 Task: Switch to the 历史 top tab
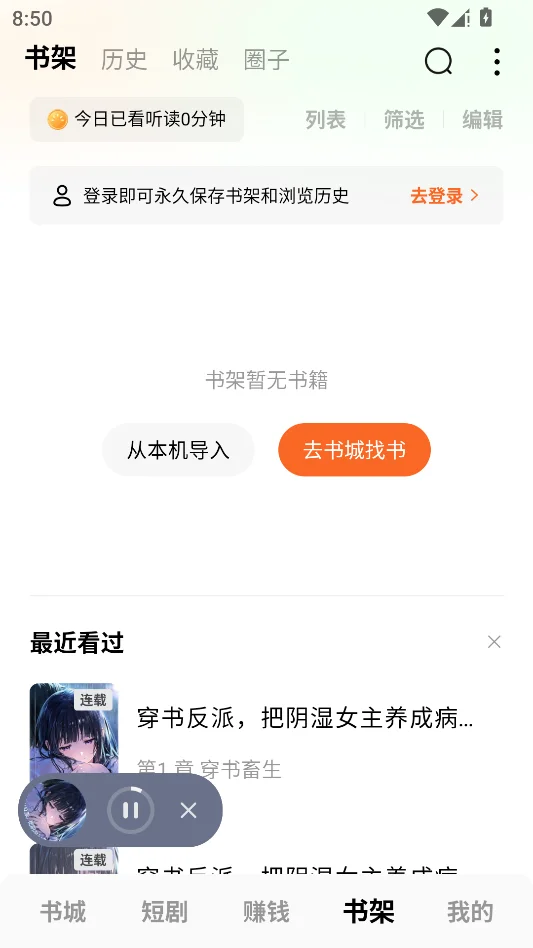[x=124, y=60]
